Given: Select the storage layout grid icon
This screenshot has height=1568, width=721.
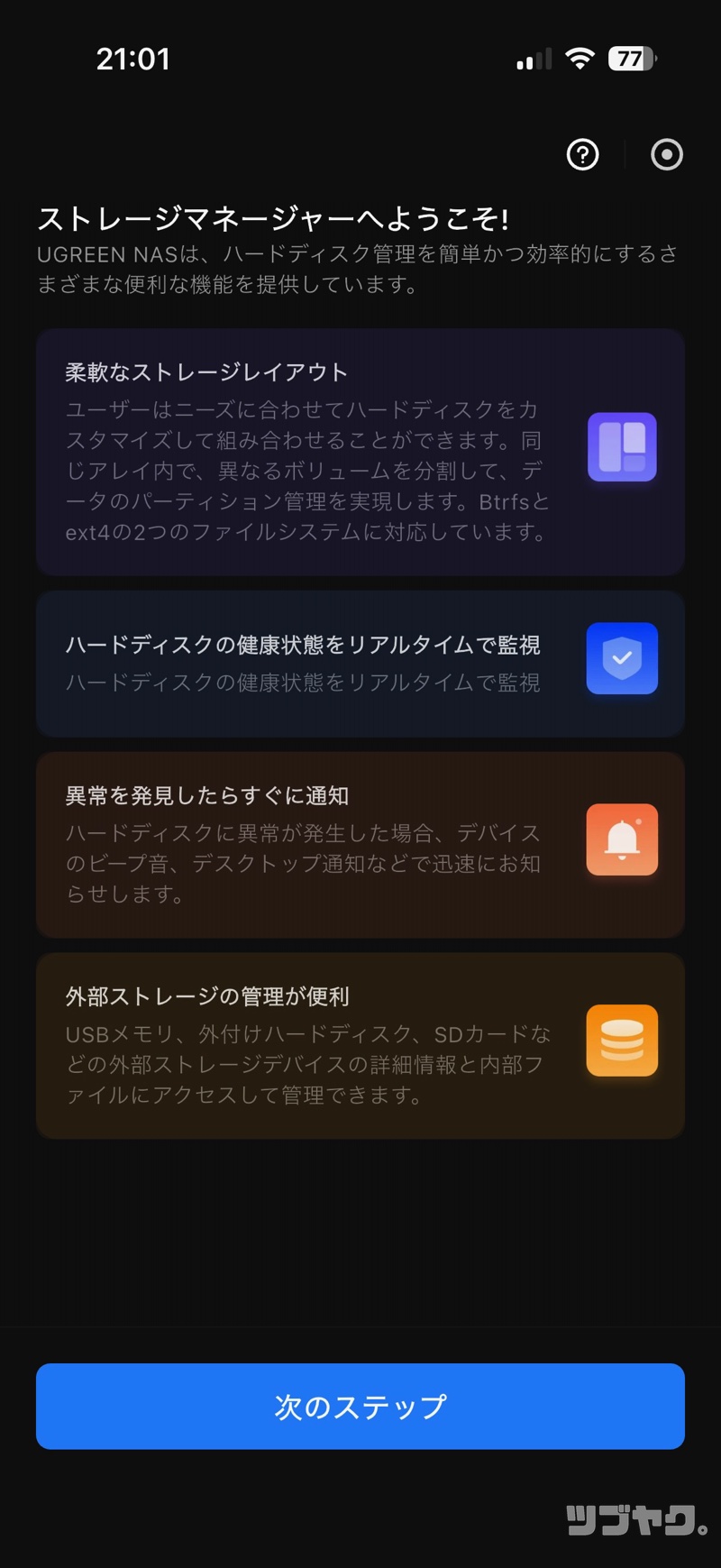Looking at the screenshot, I should [x=621, y=448].
